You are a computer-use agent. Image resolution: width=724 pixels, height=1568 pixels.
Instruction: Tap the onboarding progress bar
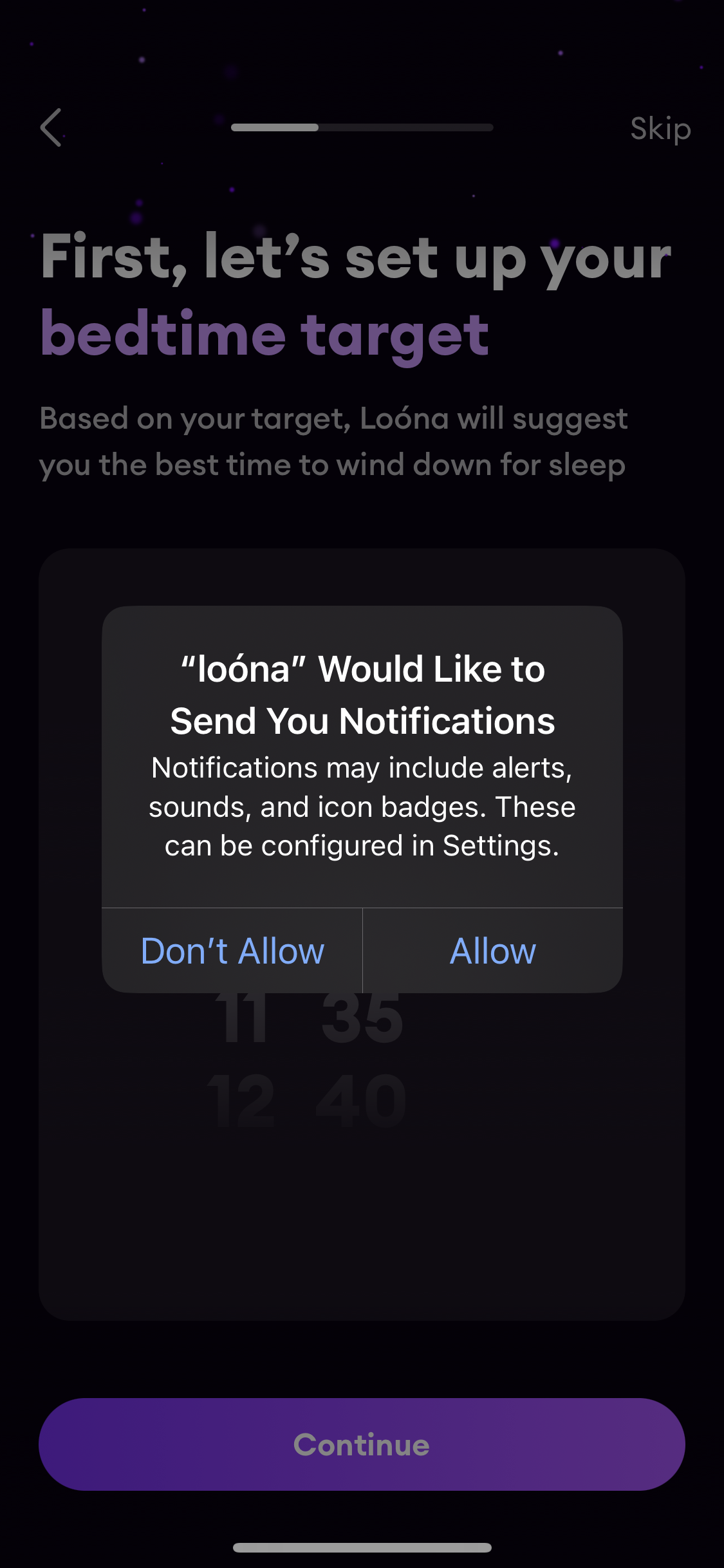tap(362, 128)
